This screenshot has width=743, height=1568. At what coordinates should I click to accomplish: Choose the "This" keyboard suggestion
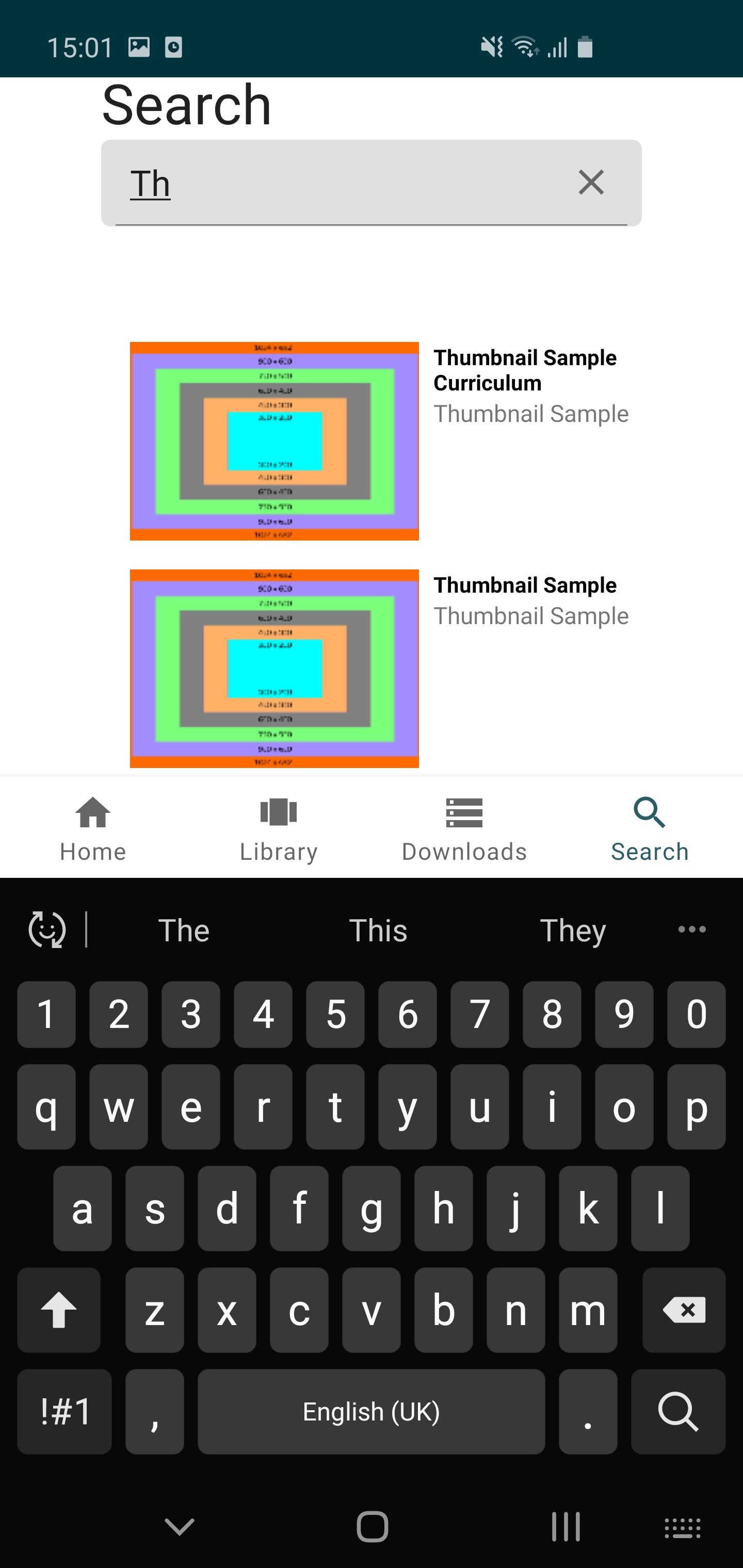tap(378, 930)
